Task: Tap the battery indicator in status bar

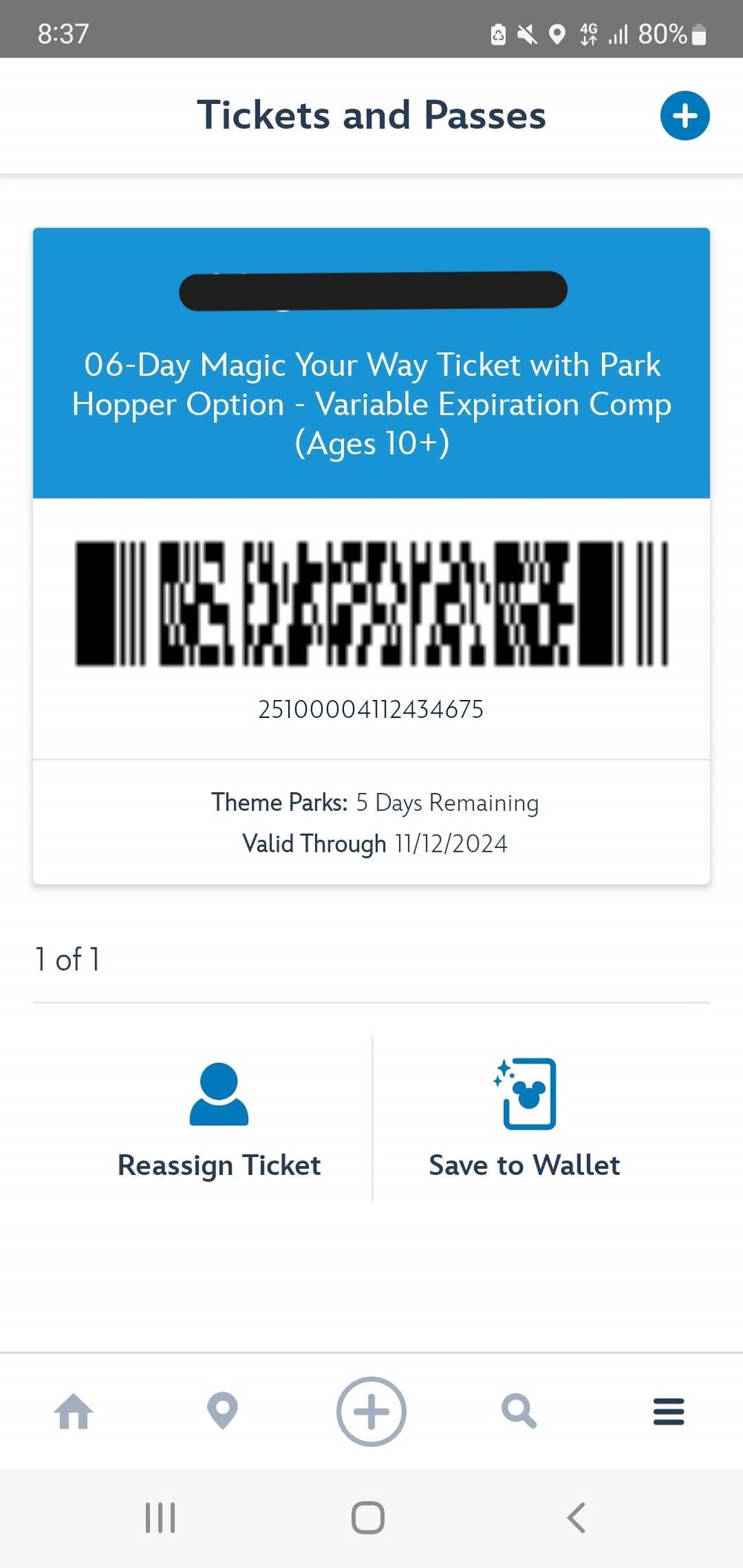Action: click(x=697, y=33)
